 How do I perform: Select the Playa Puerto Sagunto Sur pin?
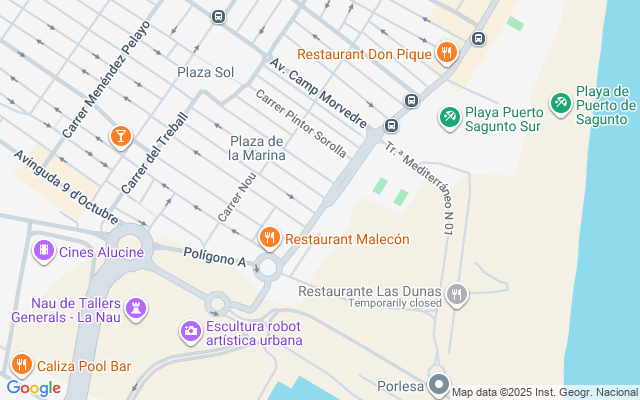pos(450,118)
